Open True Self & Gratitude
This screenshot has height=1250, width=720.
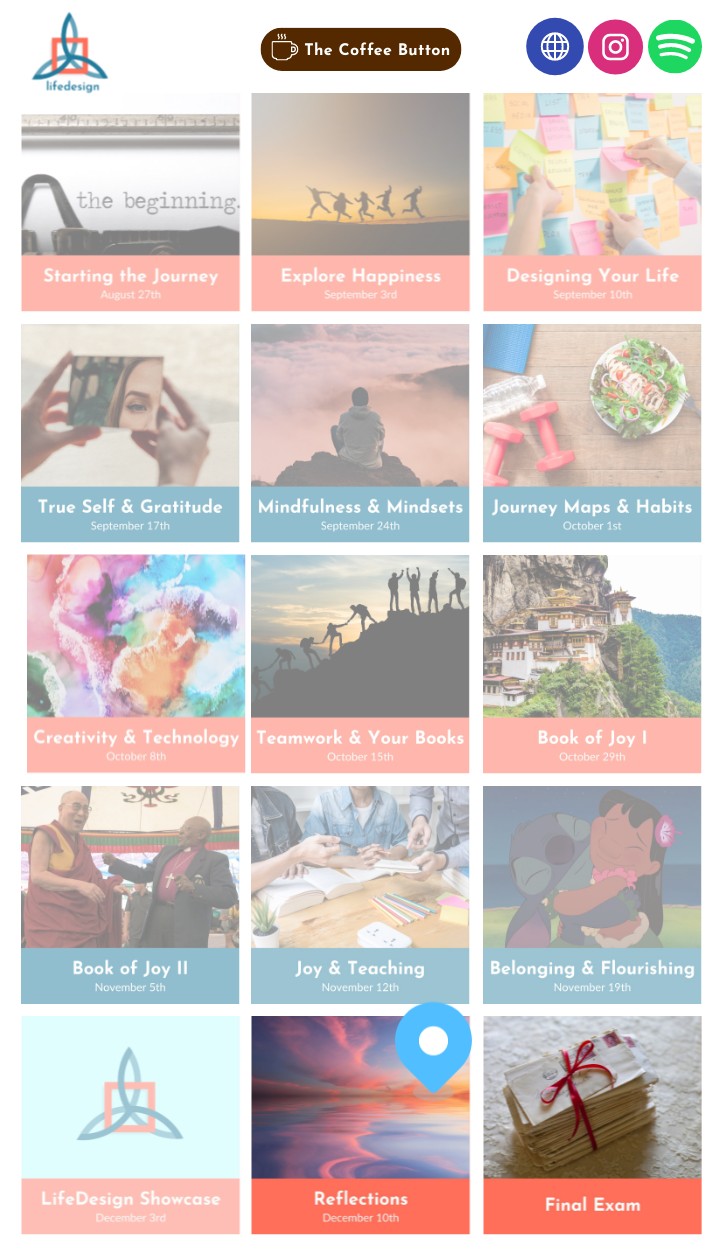[x=130, y=433]
